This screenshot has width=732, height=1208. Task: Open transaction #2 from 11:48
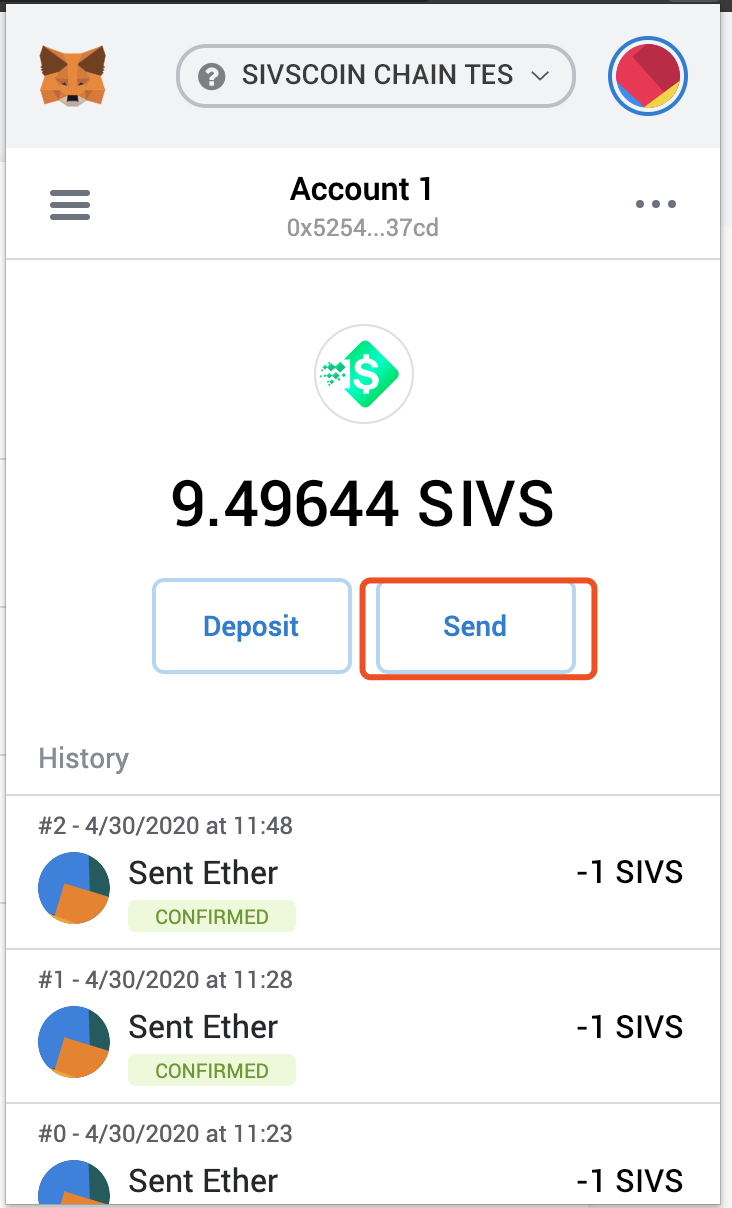(362, 874)
